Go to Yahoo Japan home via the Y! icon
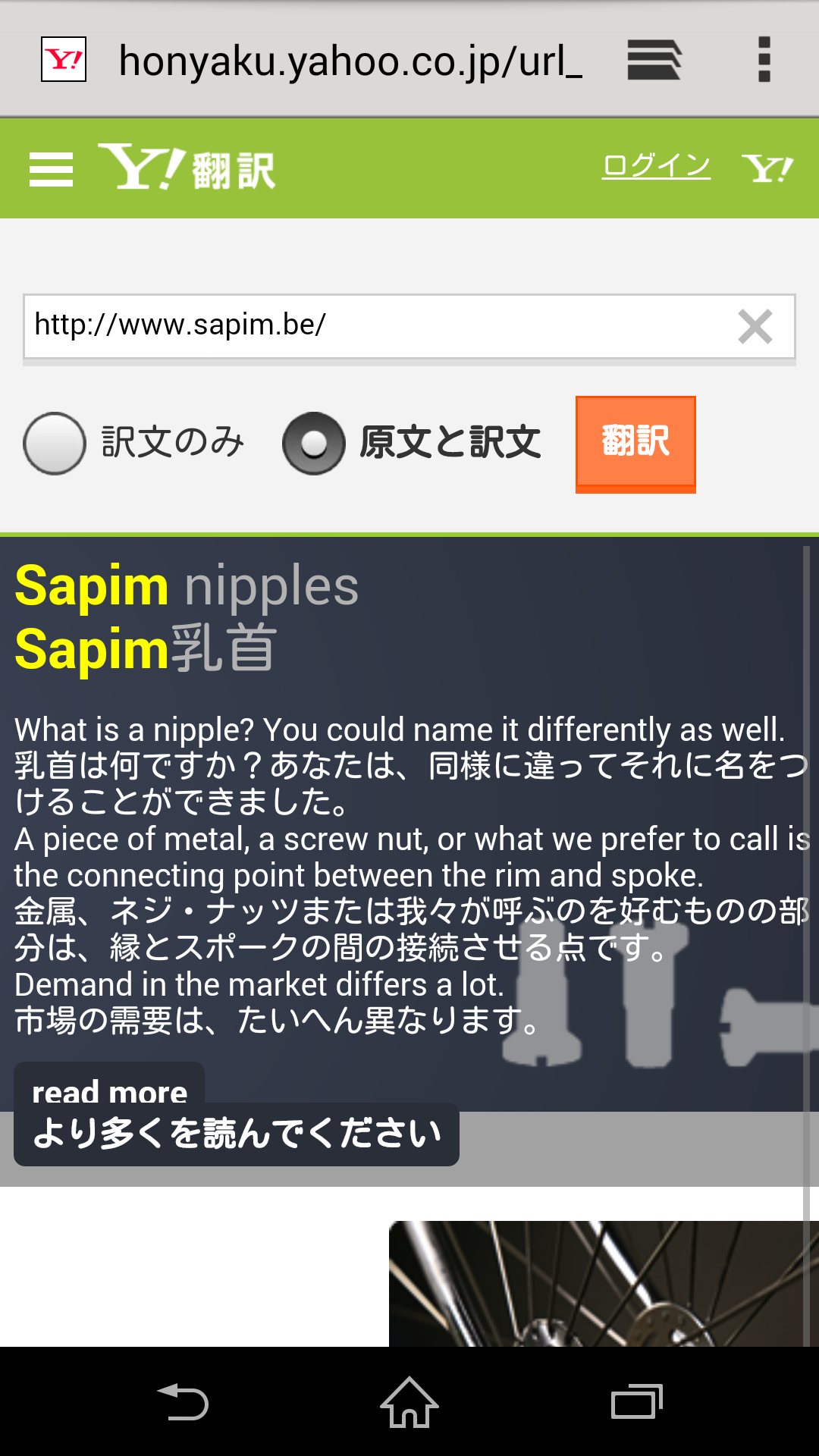The image size is (819, 1456). [767, 168]
